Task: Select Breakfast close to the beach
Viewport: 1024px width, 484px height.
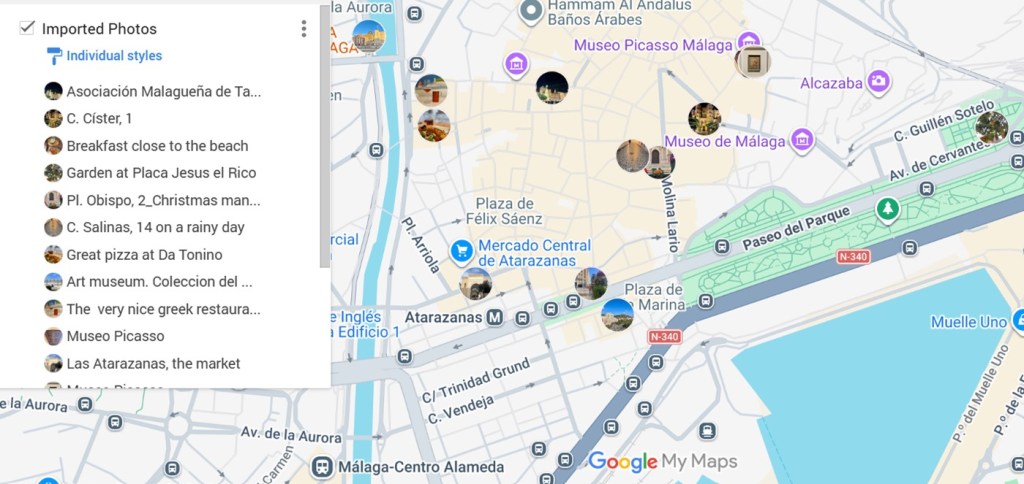Action: pos(157,146)
